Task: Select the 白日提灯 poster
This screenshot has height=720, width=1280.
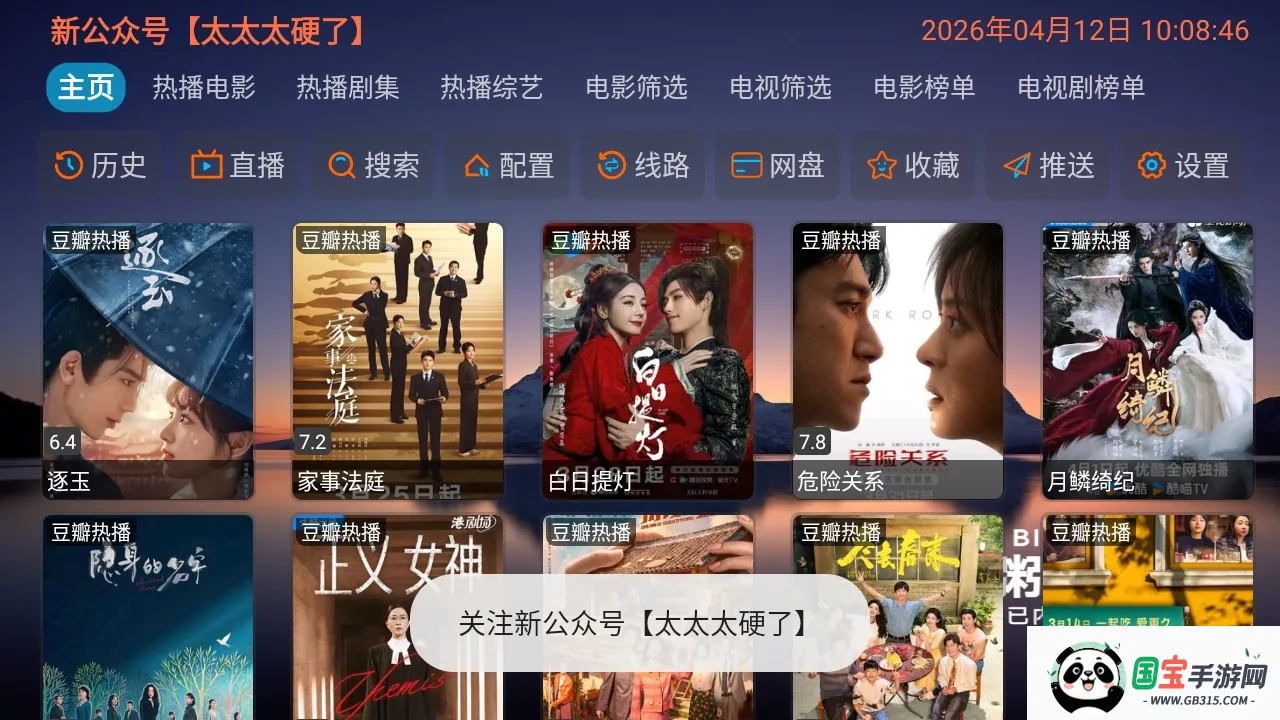Action: point(648,360)
